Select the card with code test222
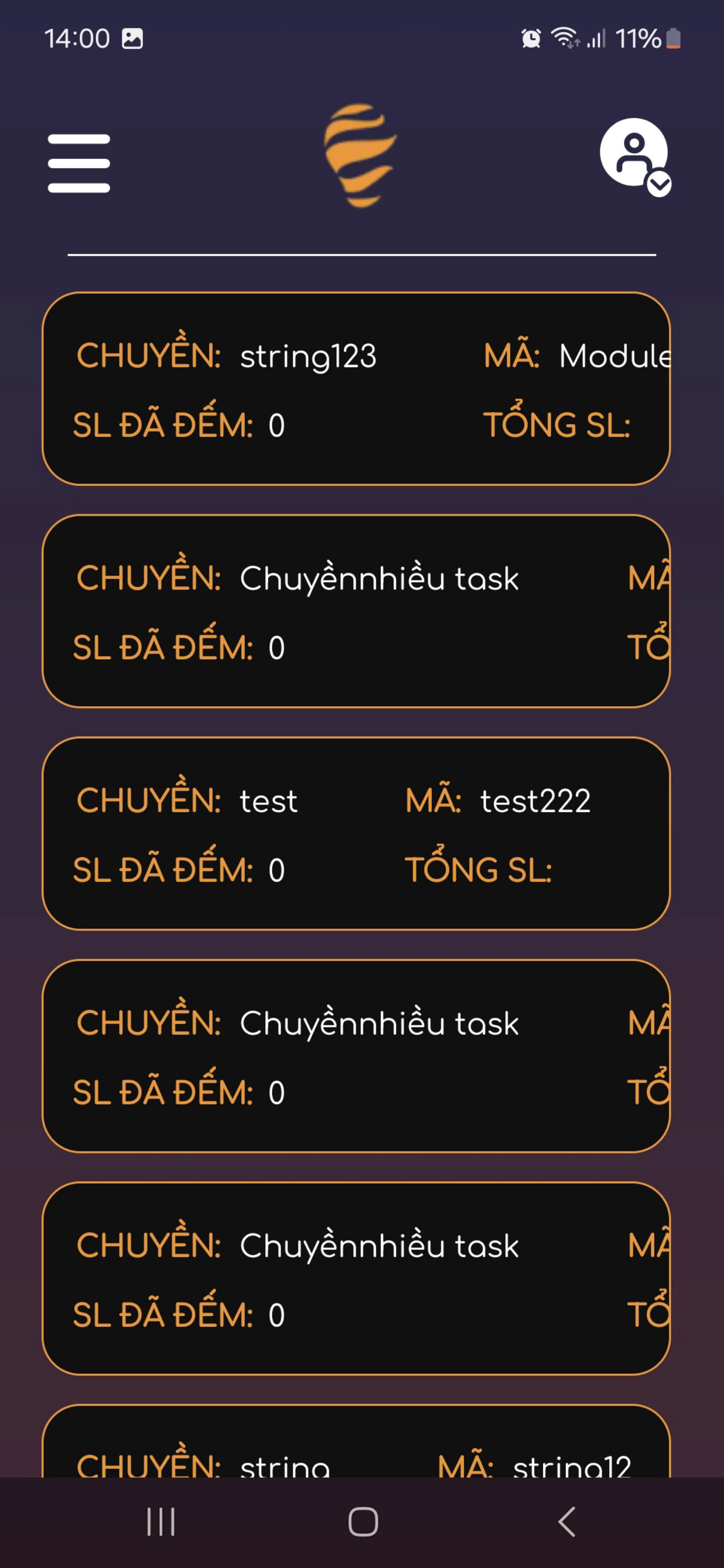Image resolution: width=724 pixels, height=1568 pixels. (356, 833)
